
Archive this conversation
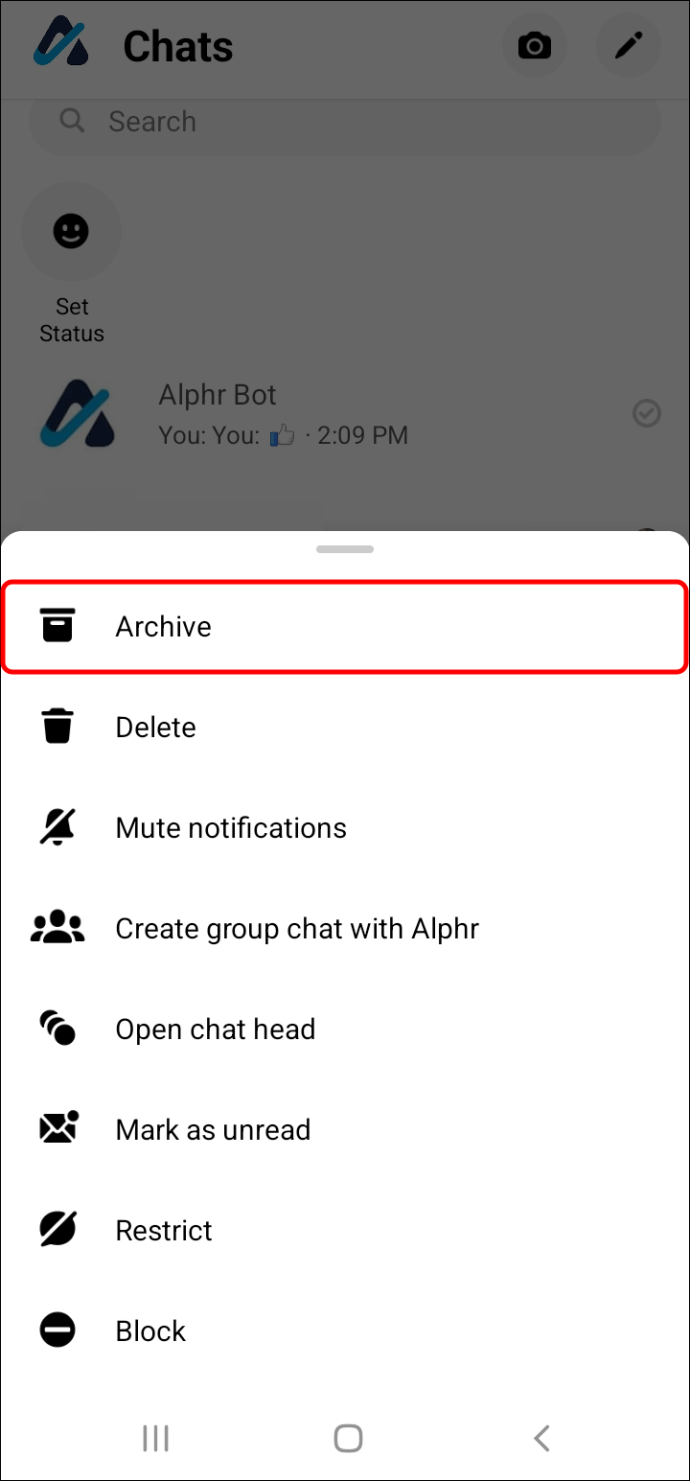(164, 627)
